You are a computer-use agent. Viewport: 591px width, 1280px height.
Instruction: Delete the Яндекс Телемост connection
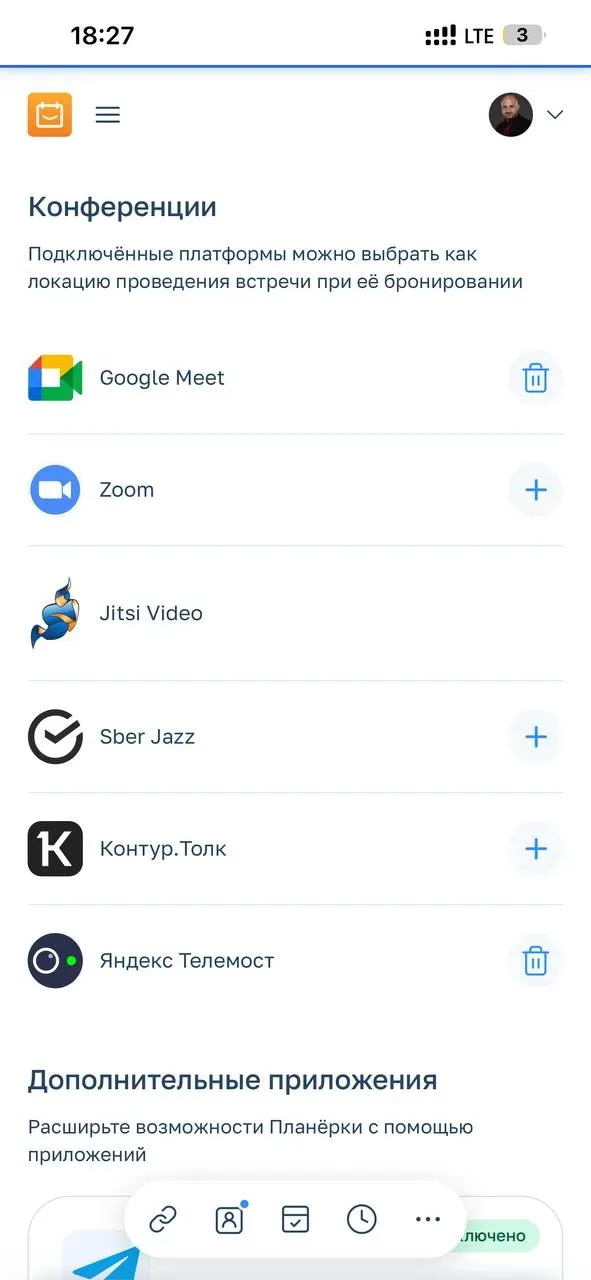tap(536, 961)
